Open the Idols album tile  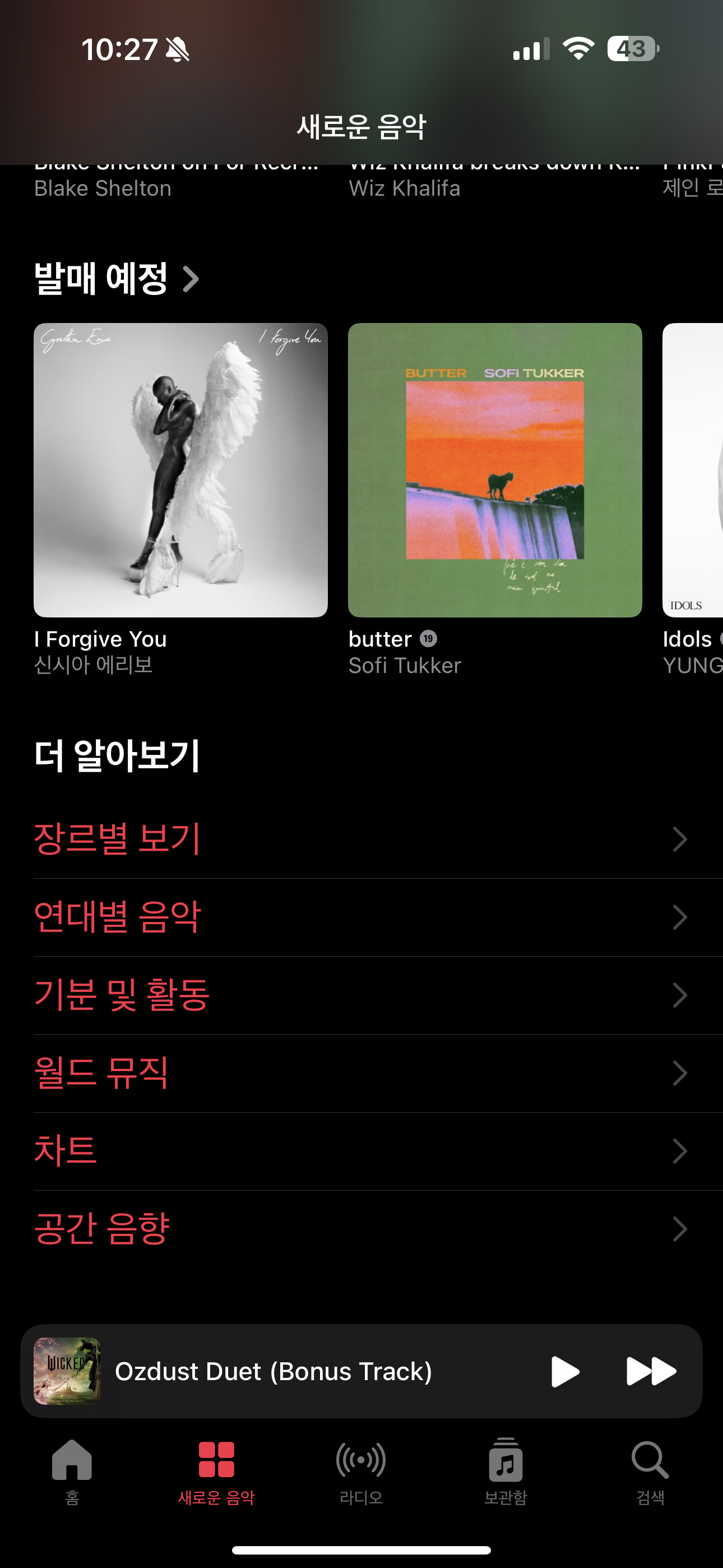click(694, 470)
